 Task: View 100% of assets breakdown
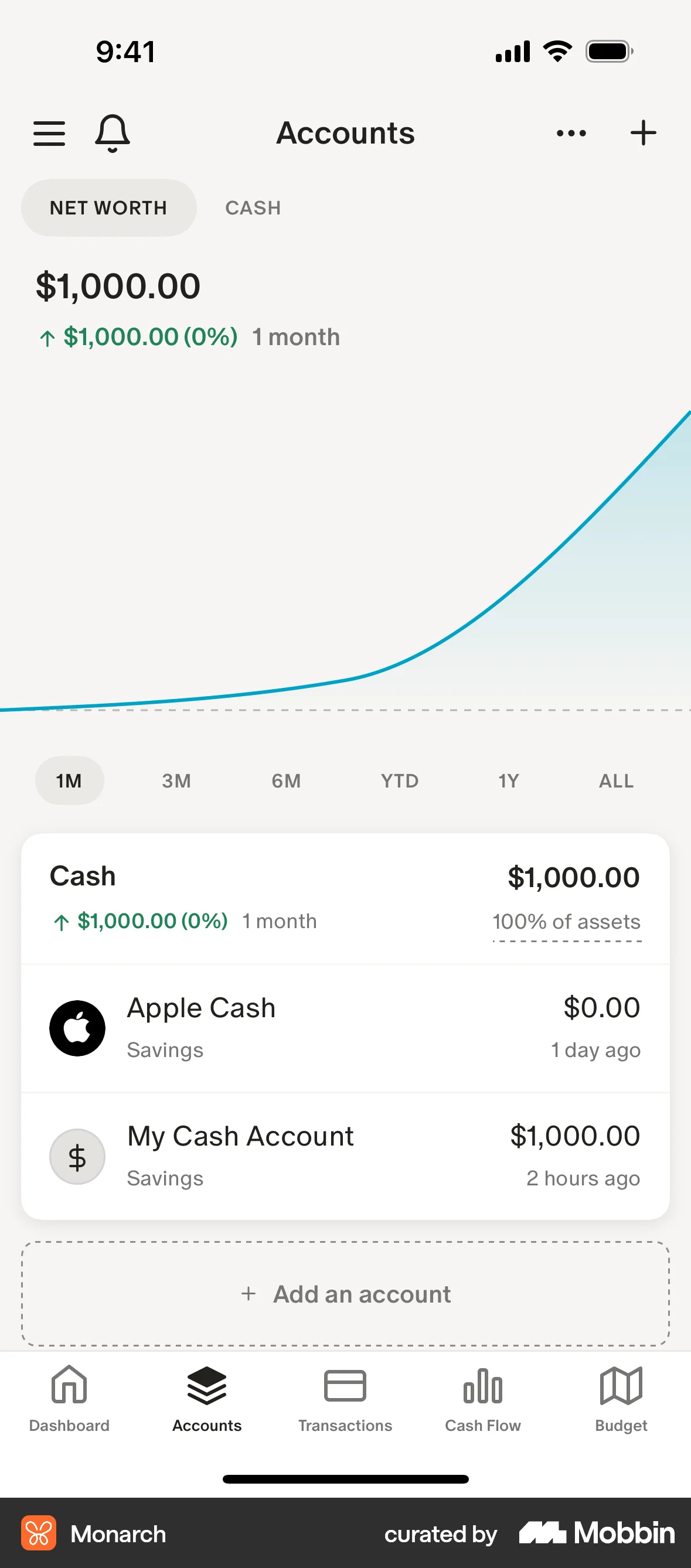click(x=566, y=921)
